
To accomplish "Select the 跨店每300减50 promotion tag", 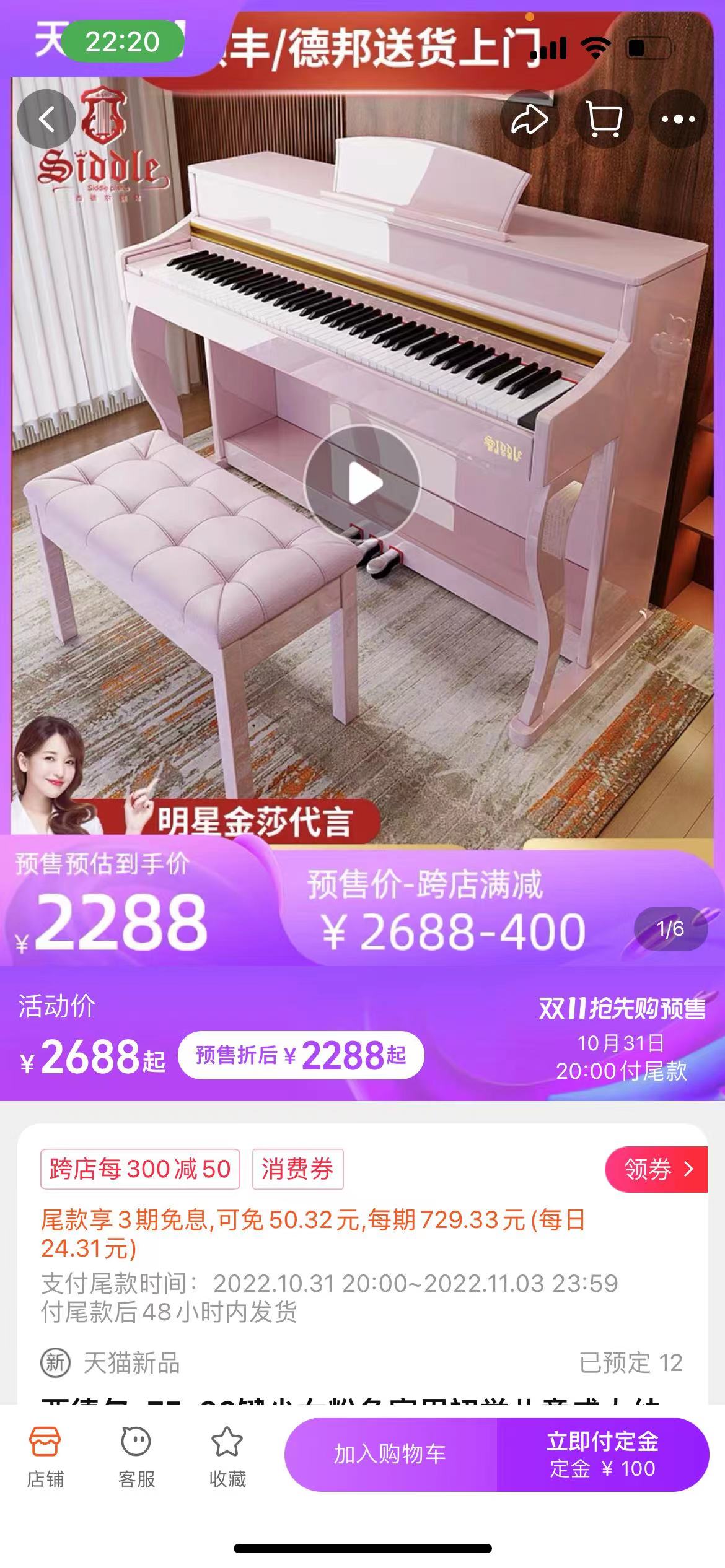I will pyautogui.click(x=140, y=1169).
